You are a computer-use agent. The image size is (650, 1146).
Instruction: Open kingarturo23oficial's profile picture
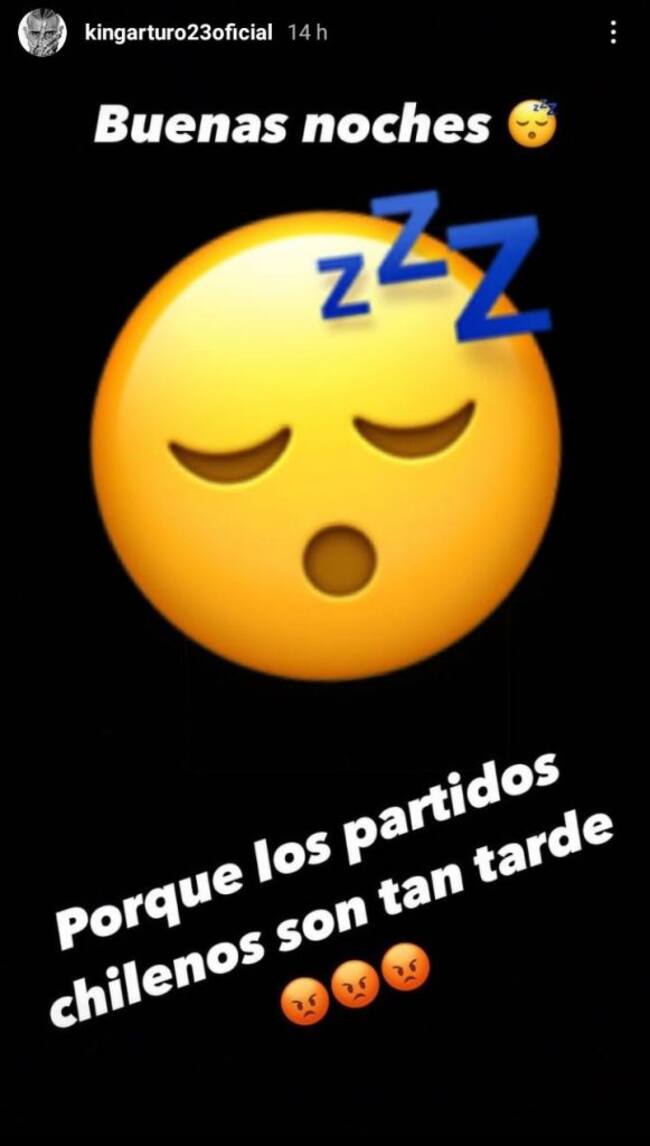42,33
